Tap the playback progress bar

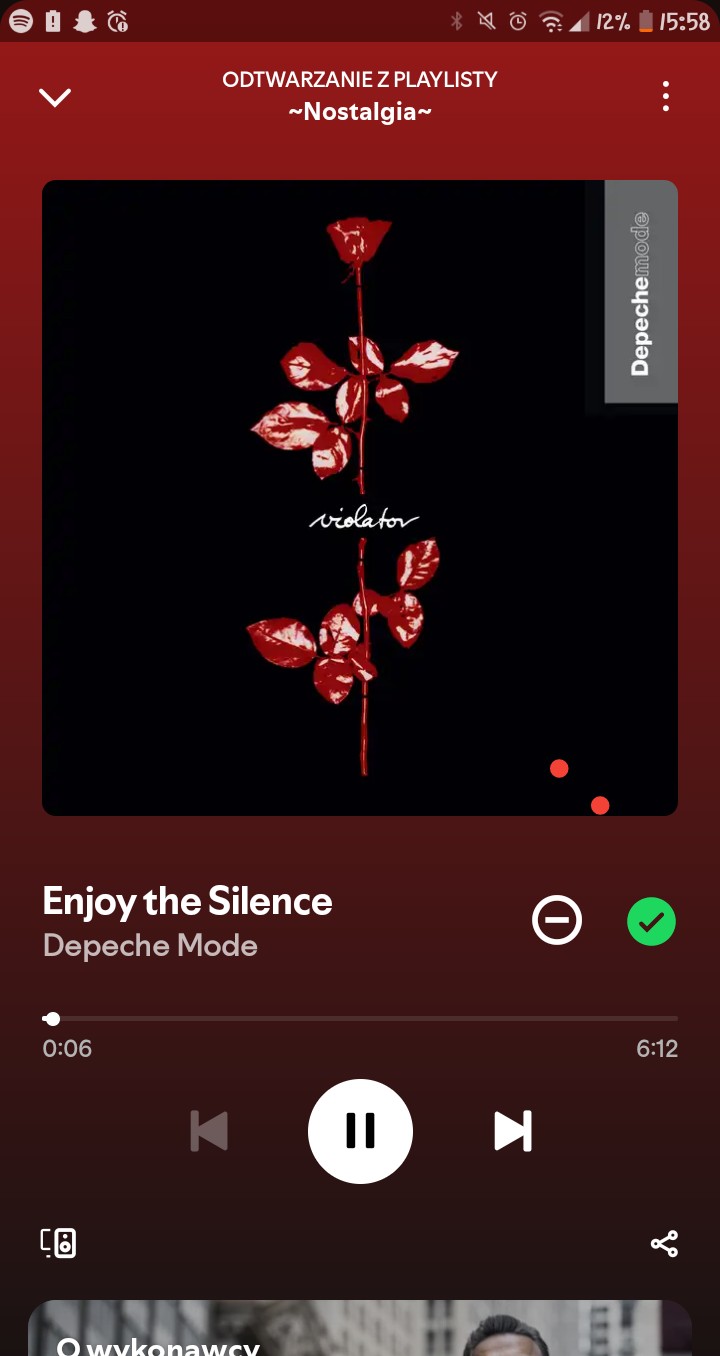click(x=360, y=1019)
